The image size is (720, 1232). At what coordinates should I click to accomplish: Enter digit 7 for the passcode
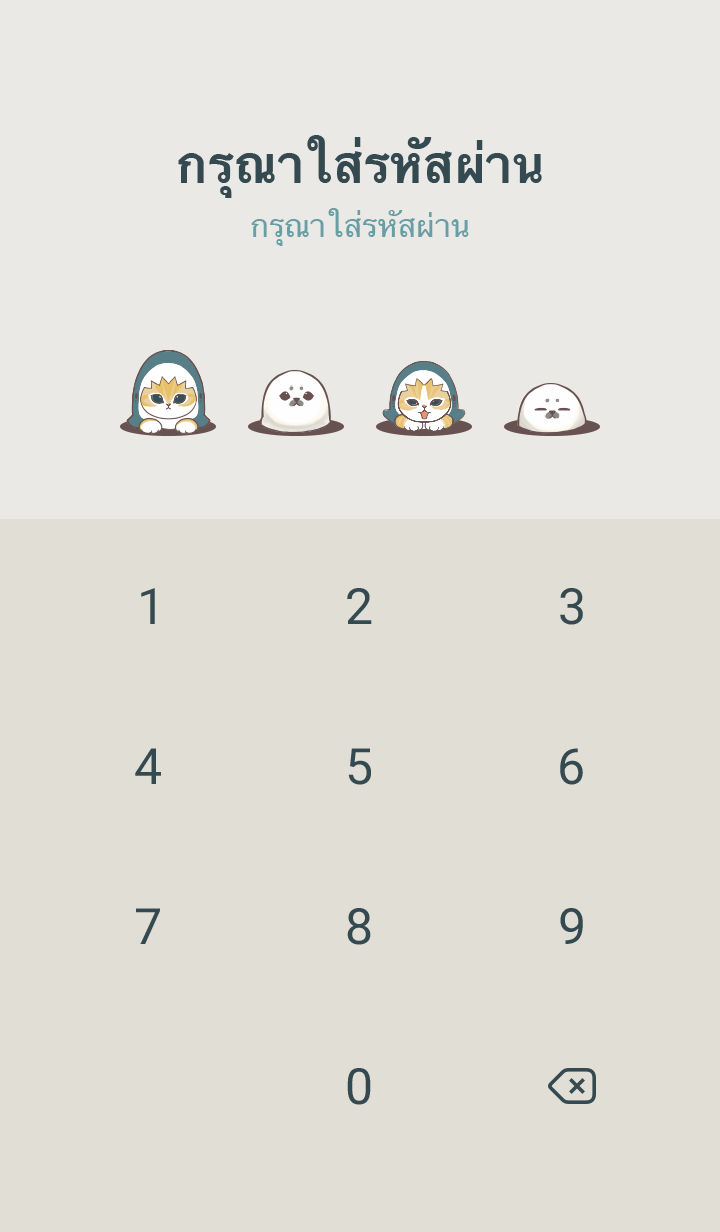pyautogui.click(x=148, y=927)
